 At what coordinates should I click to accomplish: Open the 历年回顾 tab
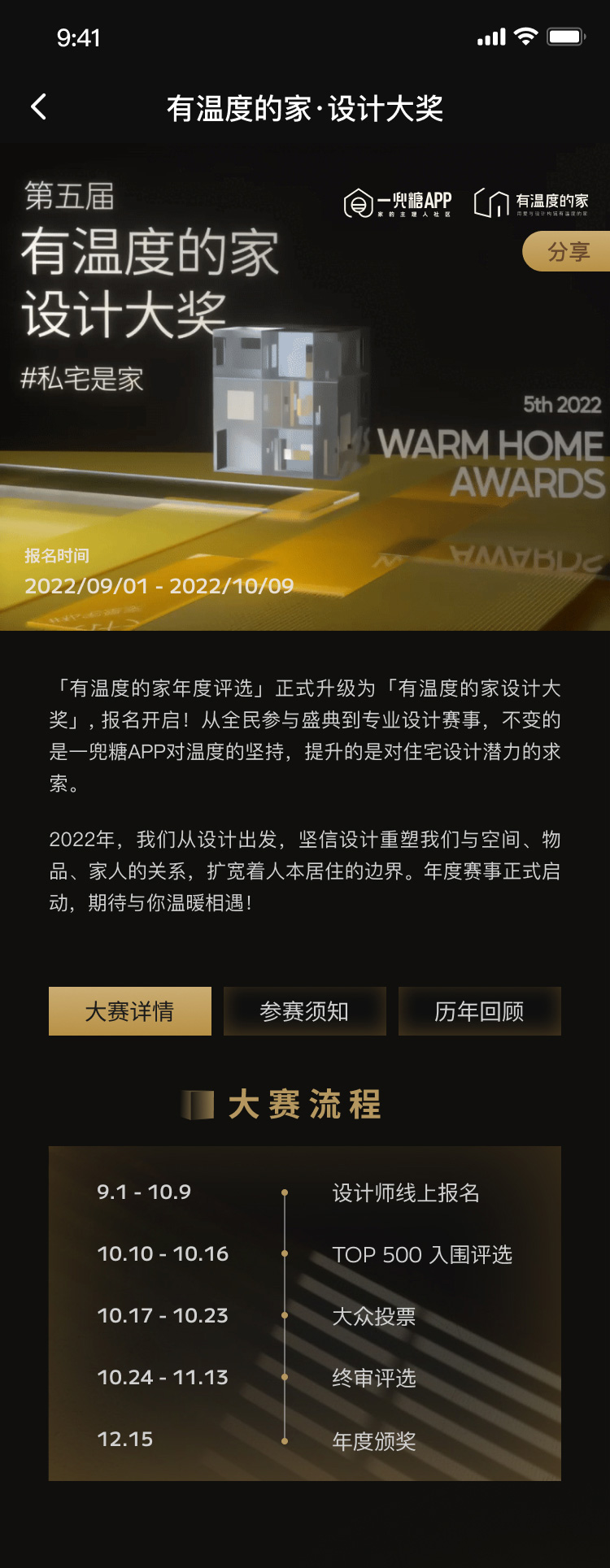coord(479,1011)
